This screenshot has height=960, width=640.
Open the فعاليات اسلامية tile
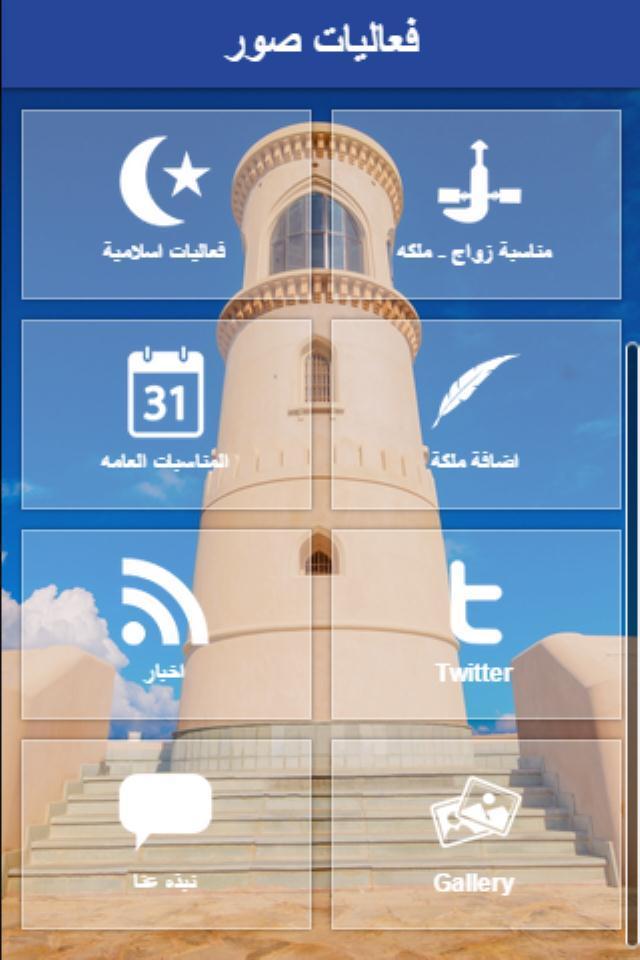(166, 204)
